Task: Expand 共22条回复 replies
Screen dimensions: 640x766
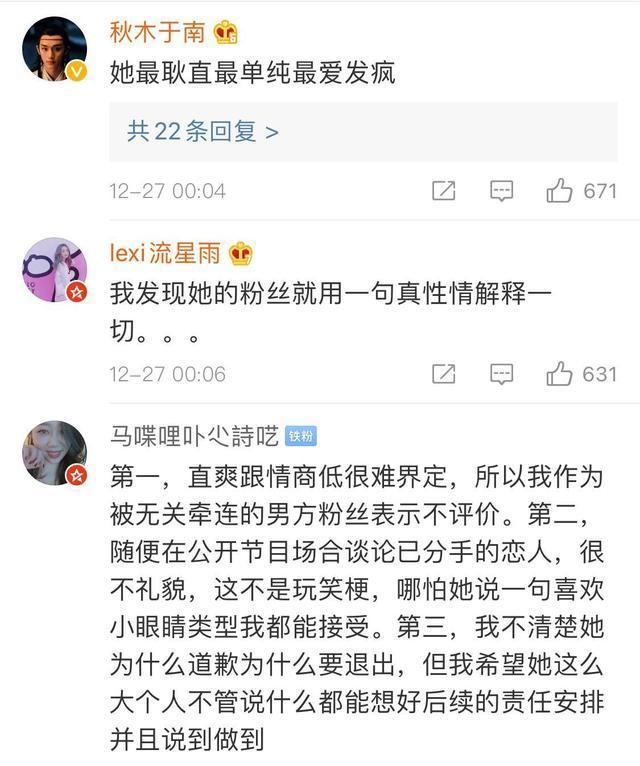Action: coord(203,131)
